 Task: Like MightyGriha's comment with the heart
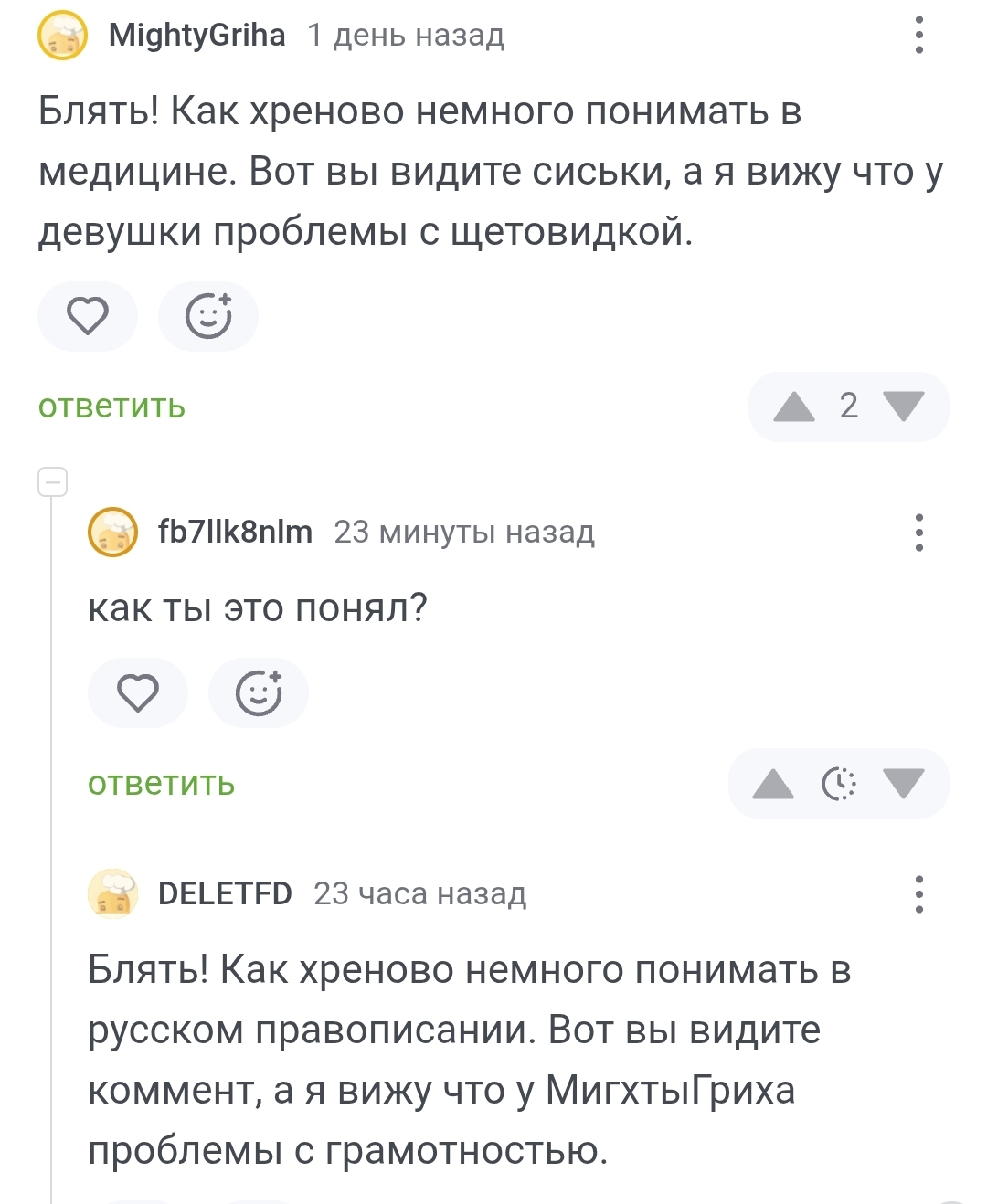pos(88,317)
